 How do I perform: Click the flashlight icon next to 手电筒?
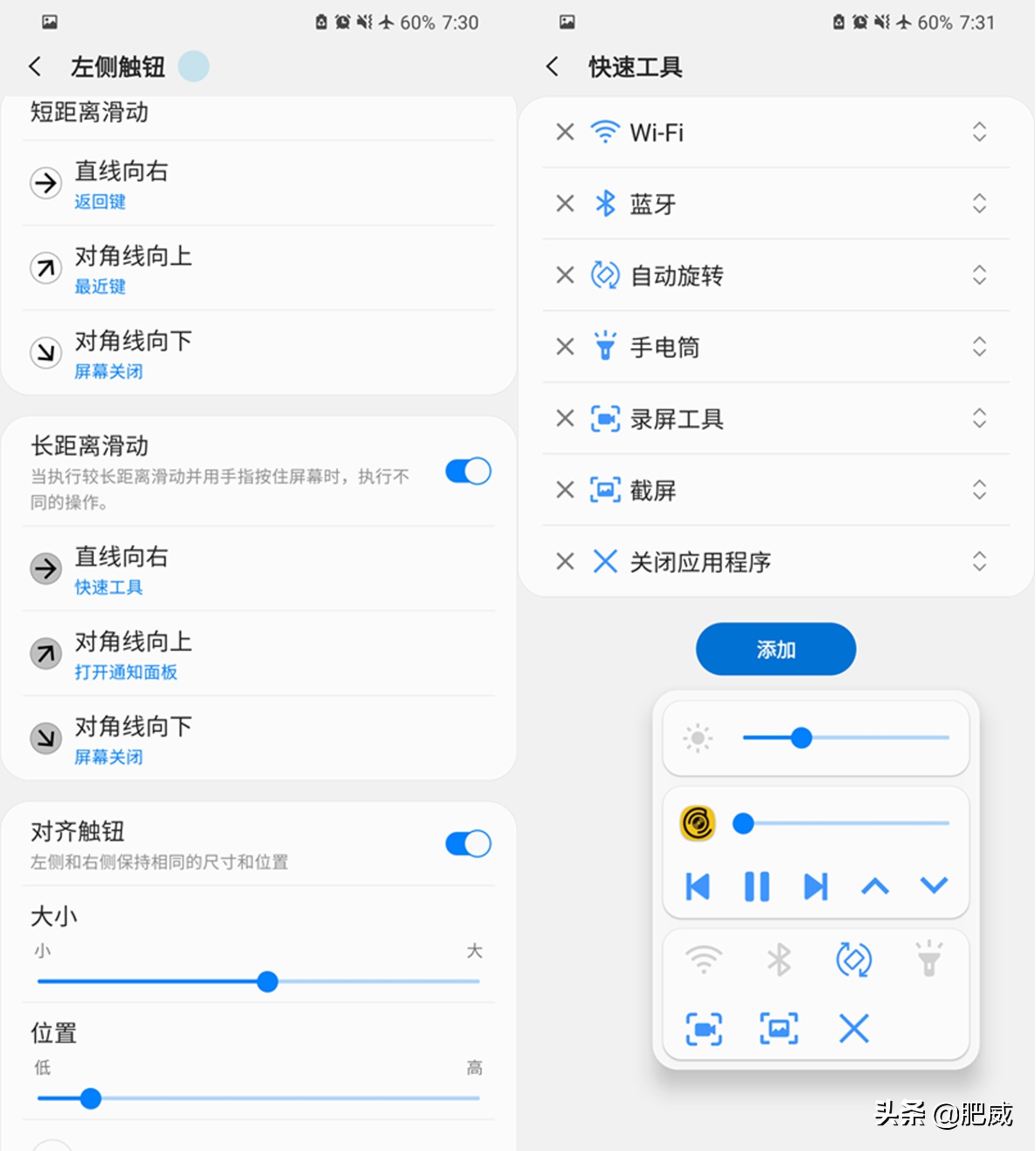pos(605,347)
